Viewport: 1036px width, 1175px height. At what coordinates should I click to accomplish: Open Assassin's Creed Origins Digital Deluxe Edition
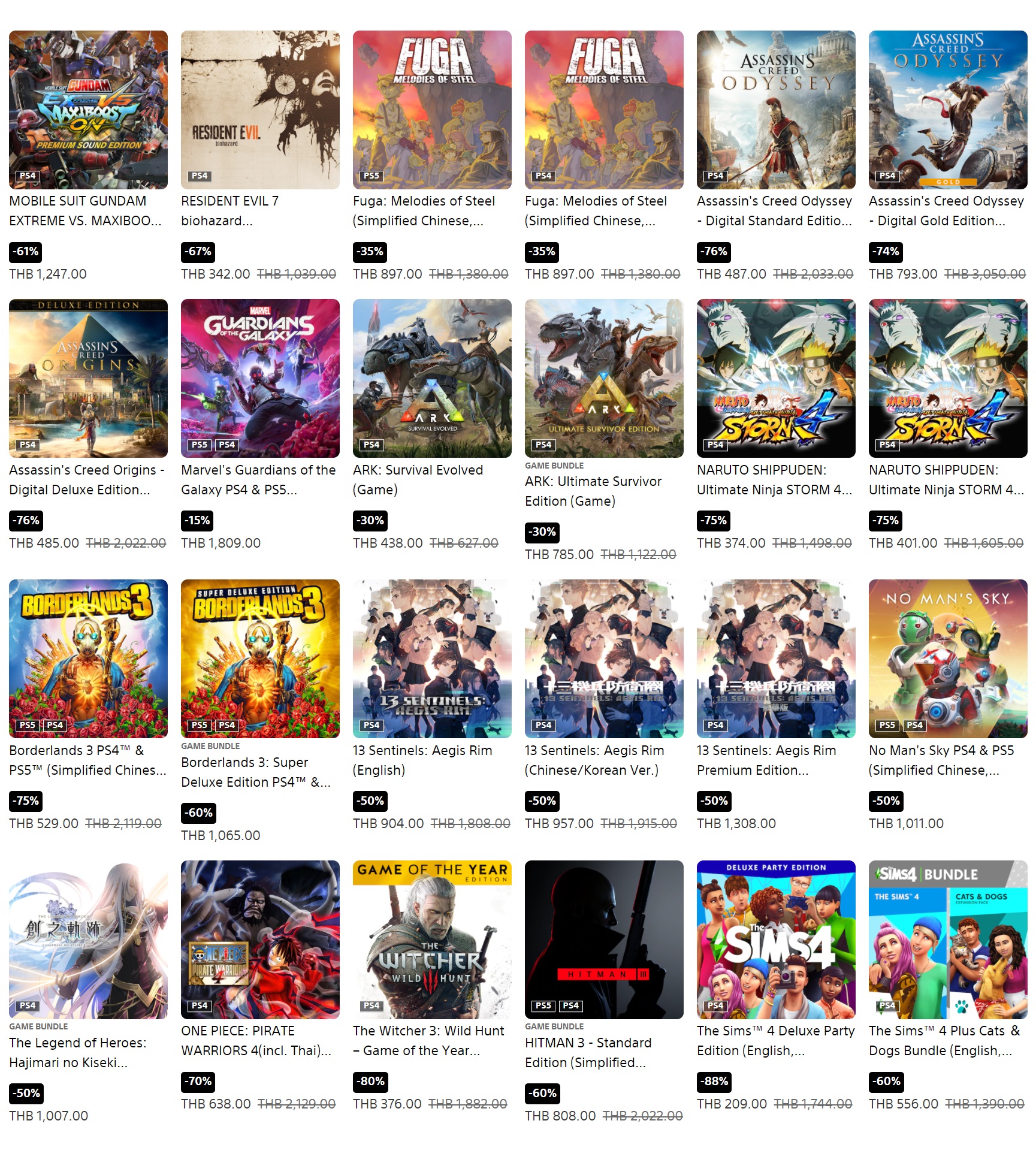[x=88, y=378]
